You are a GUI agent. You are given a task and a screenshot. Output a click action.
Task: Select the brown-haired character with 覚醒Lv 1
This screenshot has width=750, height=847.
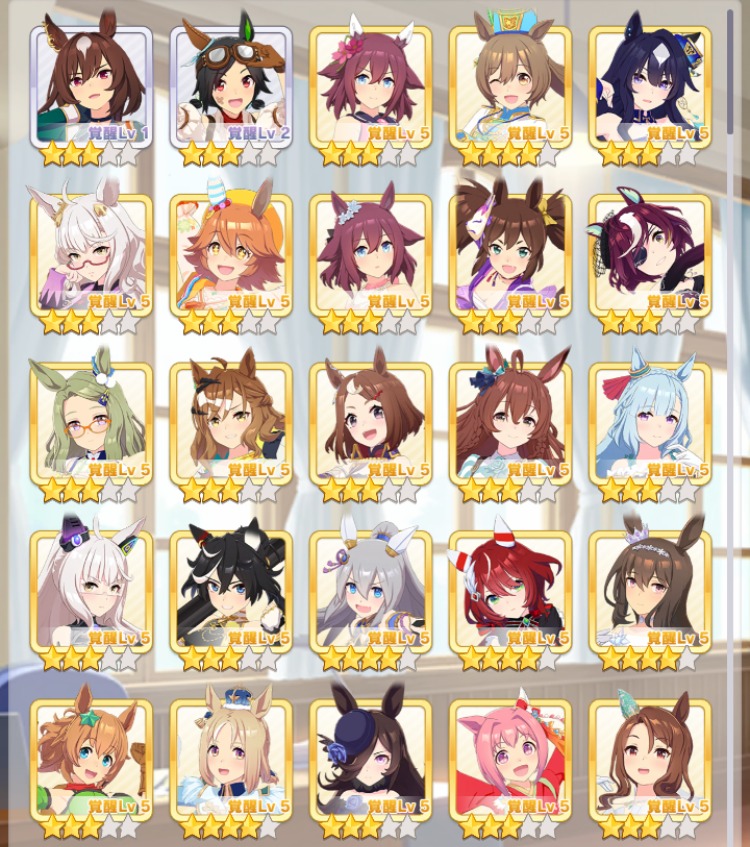point(91,90)
